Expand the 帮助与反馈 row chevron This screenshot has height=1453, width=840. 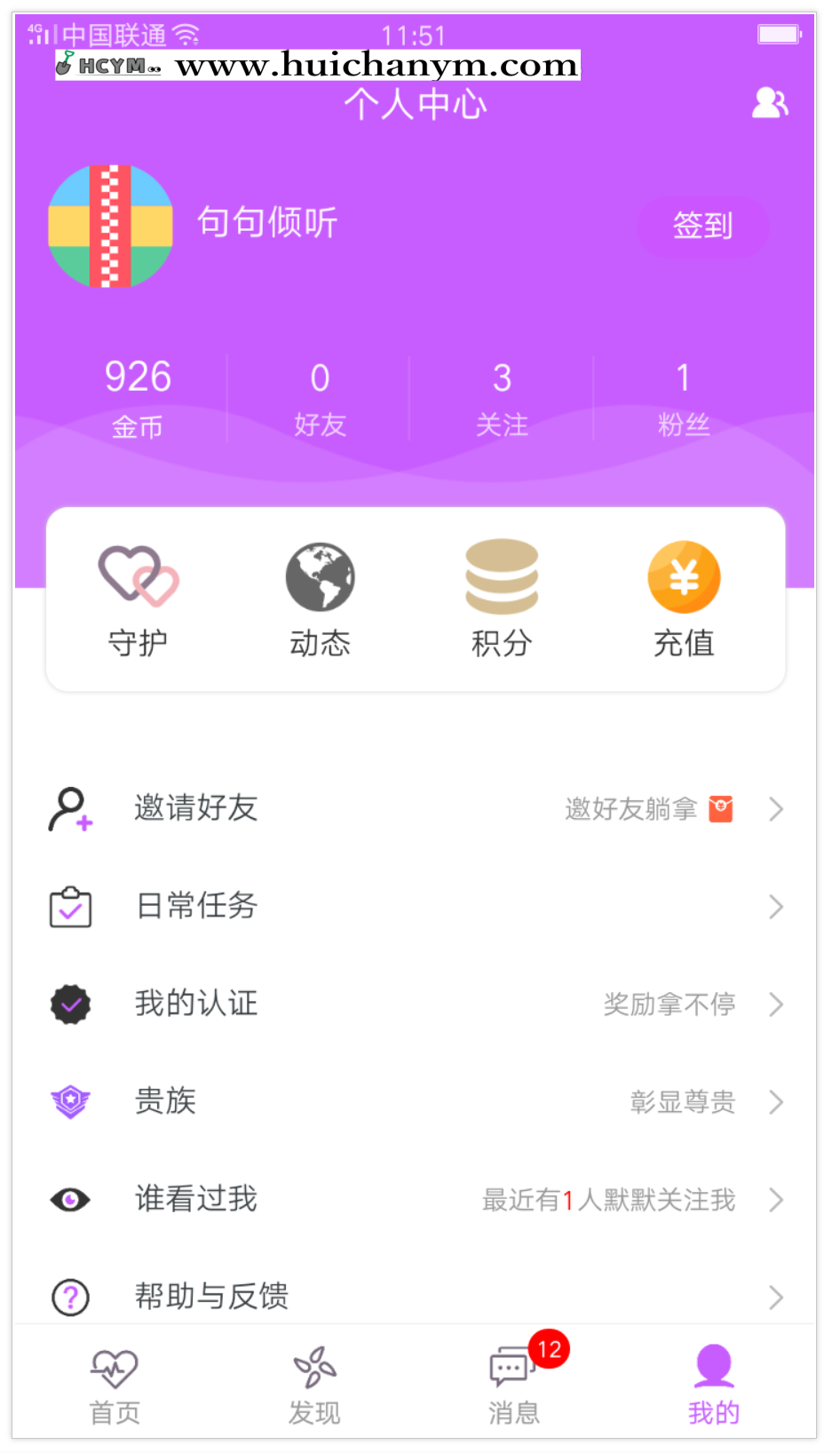click(x=777, y=1298)
